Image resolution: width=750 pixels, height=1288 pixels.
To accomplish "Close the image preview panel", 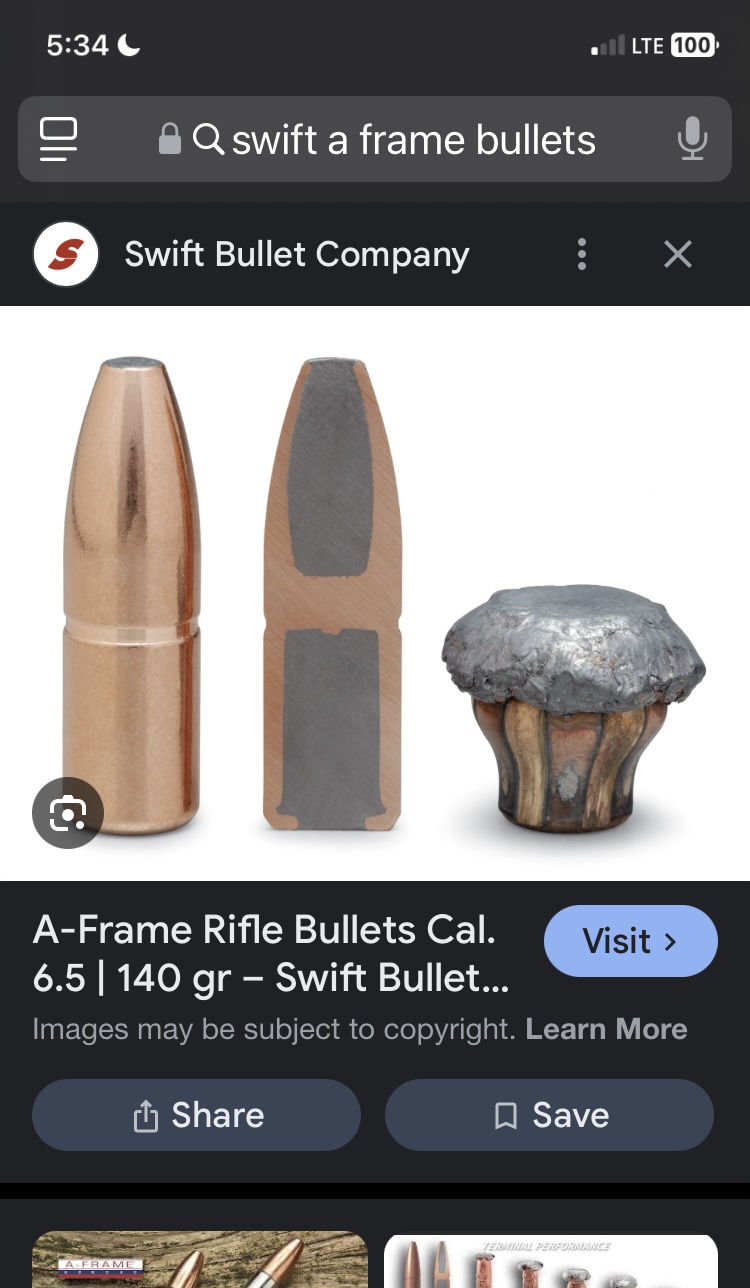I will point(678,255).
